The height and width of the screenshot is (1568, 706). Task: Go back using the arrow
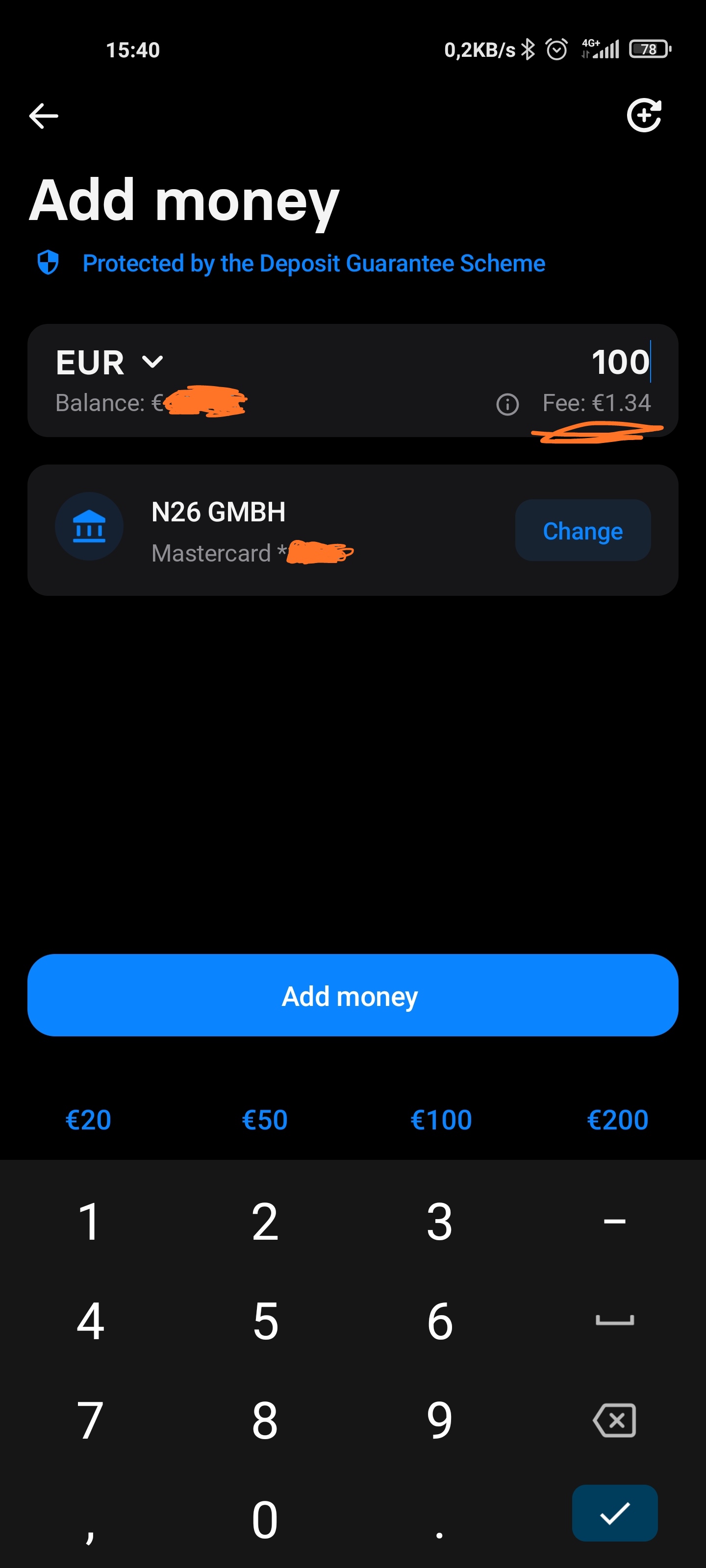(x=43, y=116)
